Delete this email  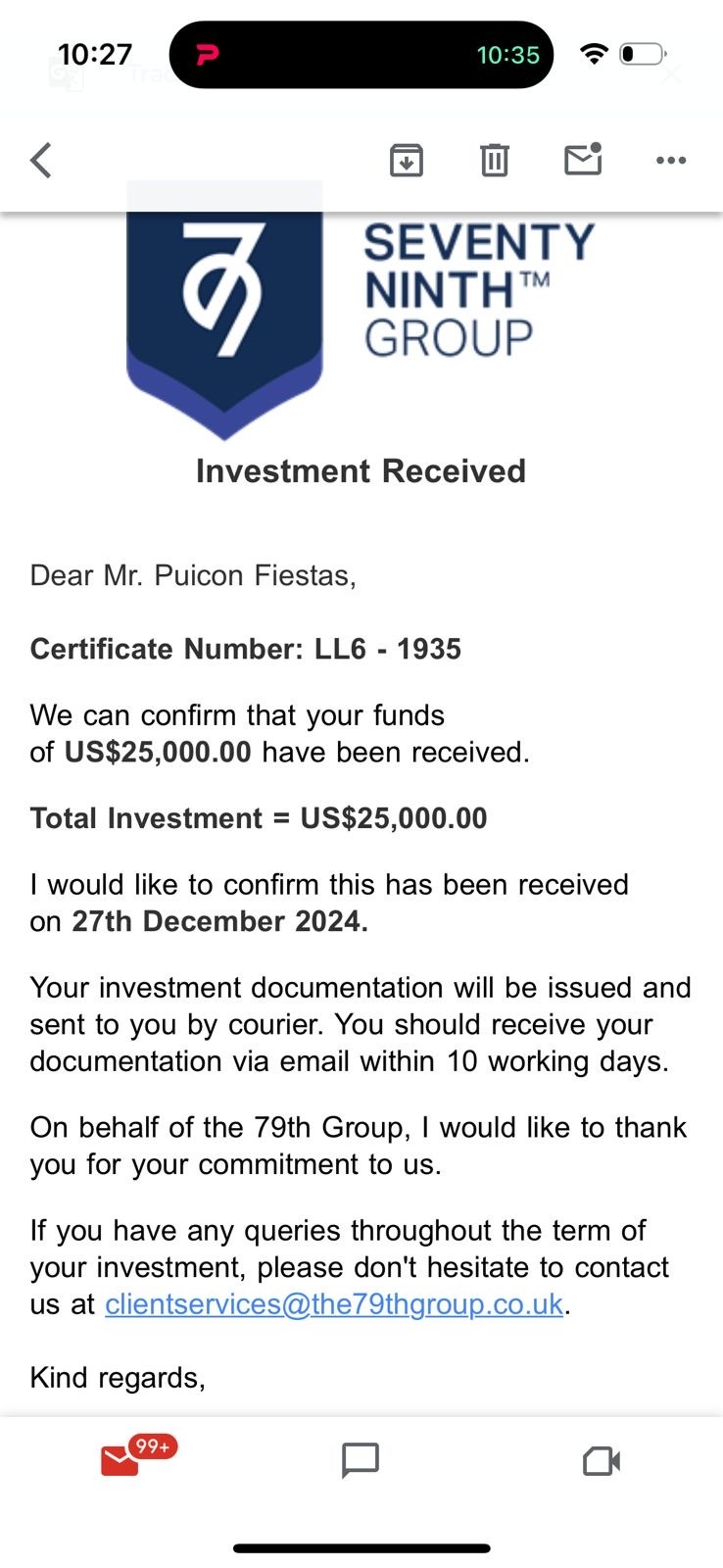click(495, 160)
